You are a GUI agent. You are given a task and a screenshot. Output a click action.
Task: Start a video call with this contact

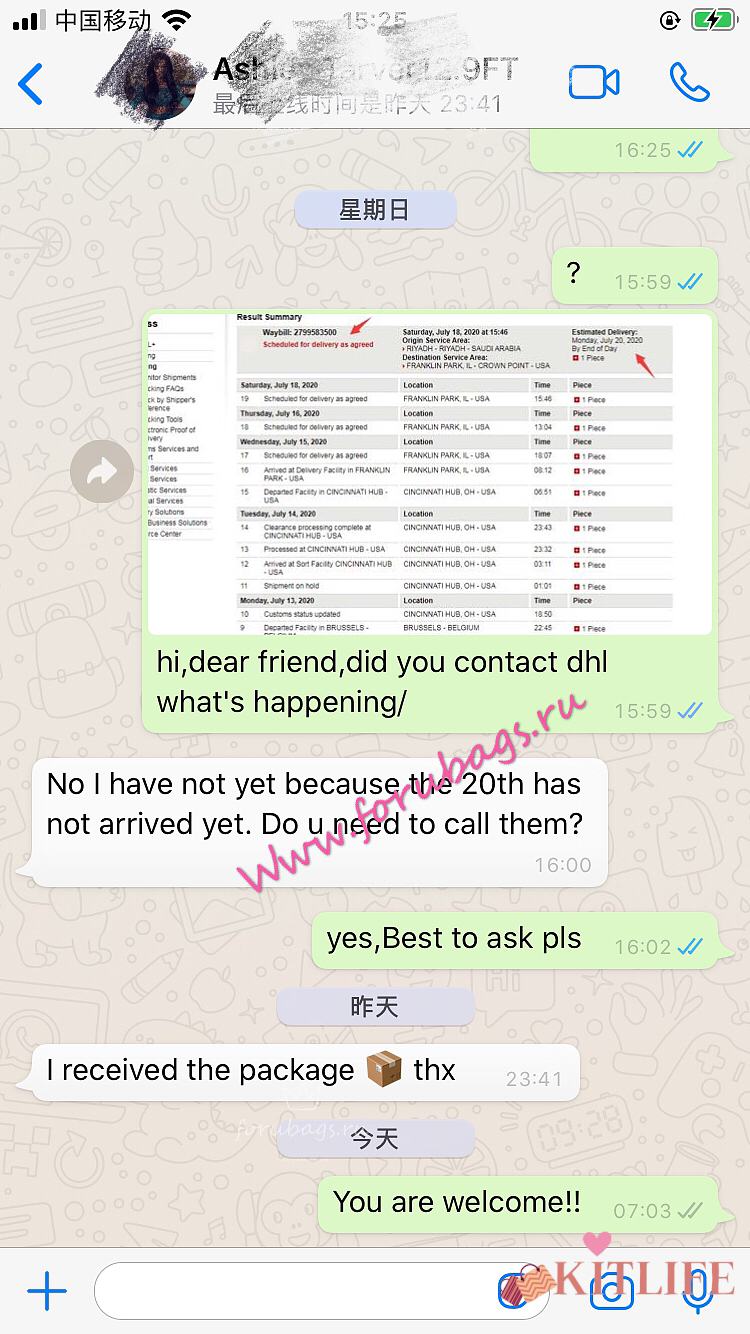[x=594, y=83]
